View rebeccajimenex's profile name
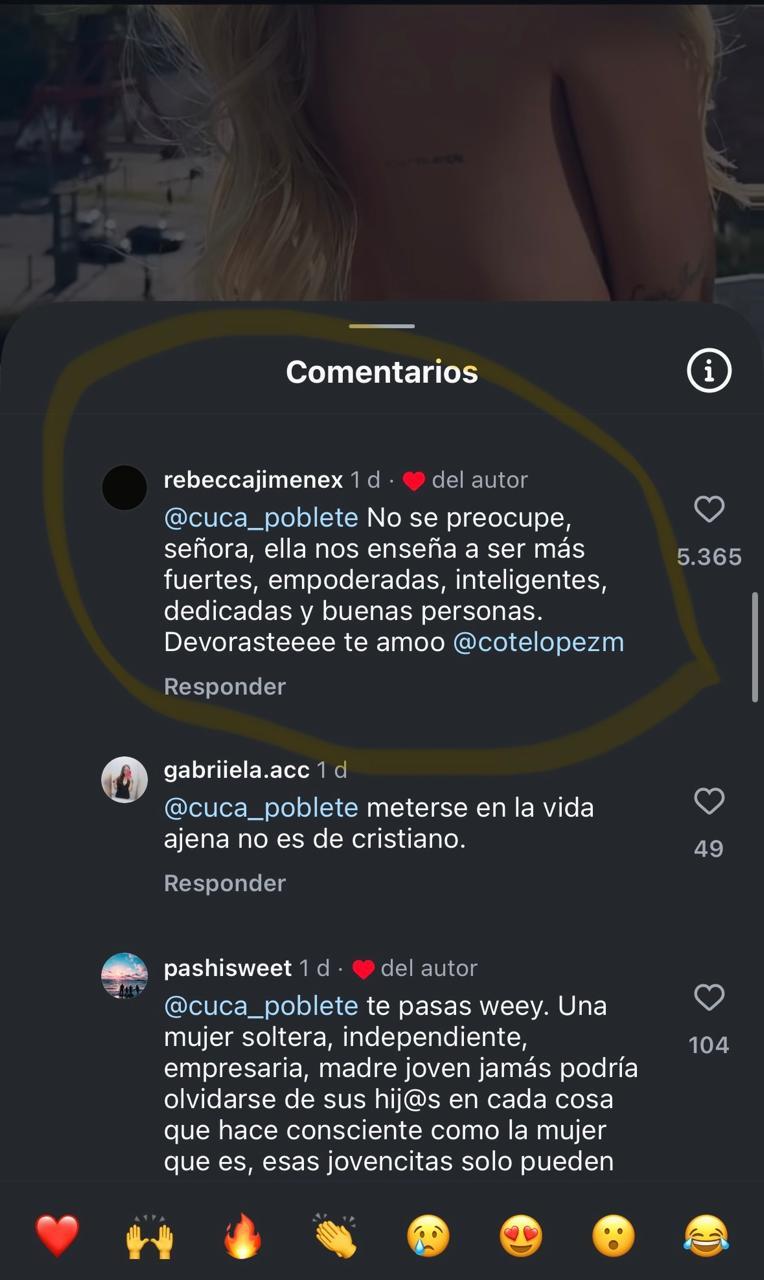The height and width of the screenshot is (1280, 764). coord(253,479)
